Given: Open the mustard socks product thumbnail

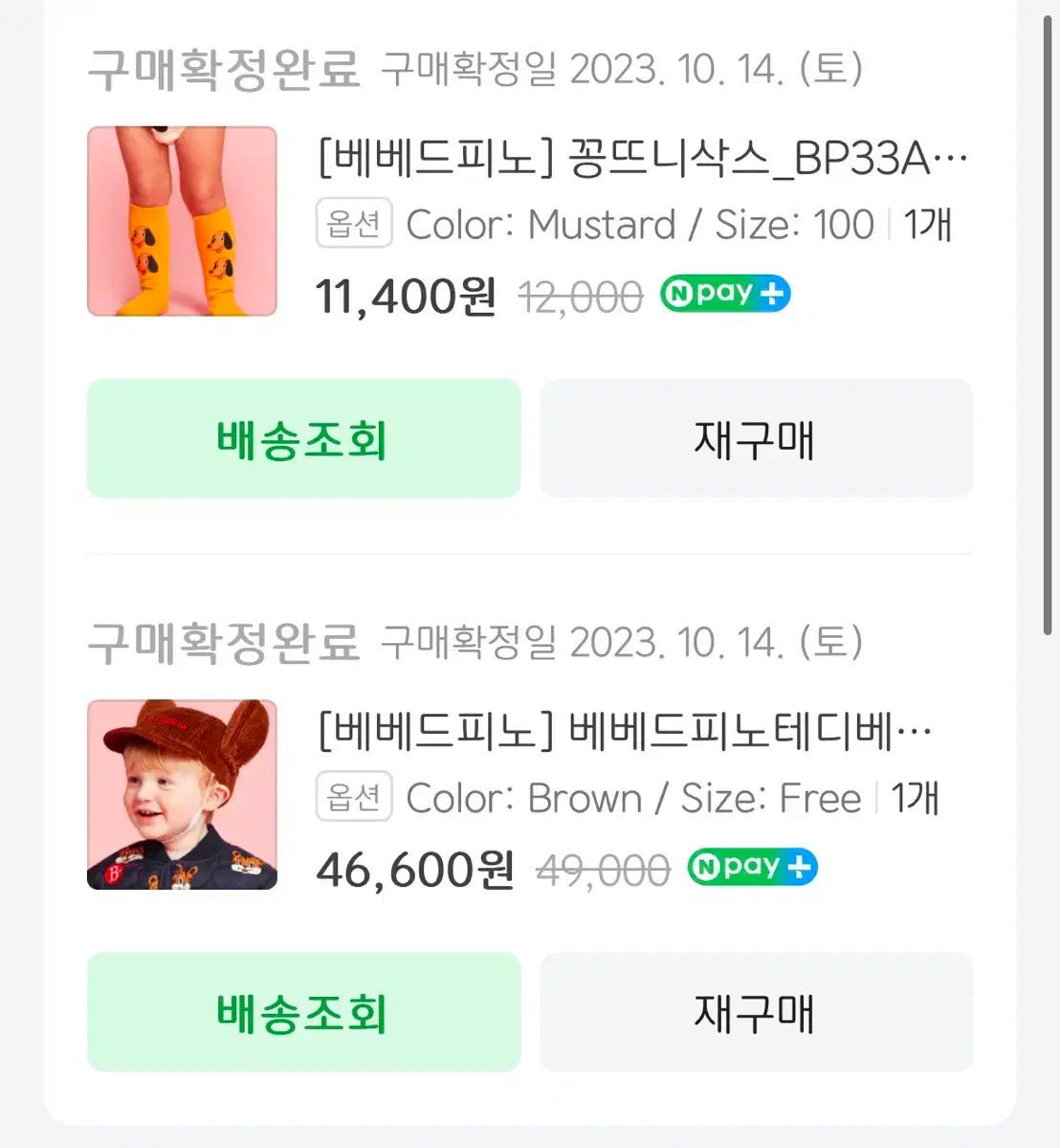Looking at the screenshot, I should (x=182, y=221).
